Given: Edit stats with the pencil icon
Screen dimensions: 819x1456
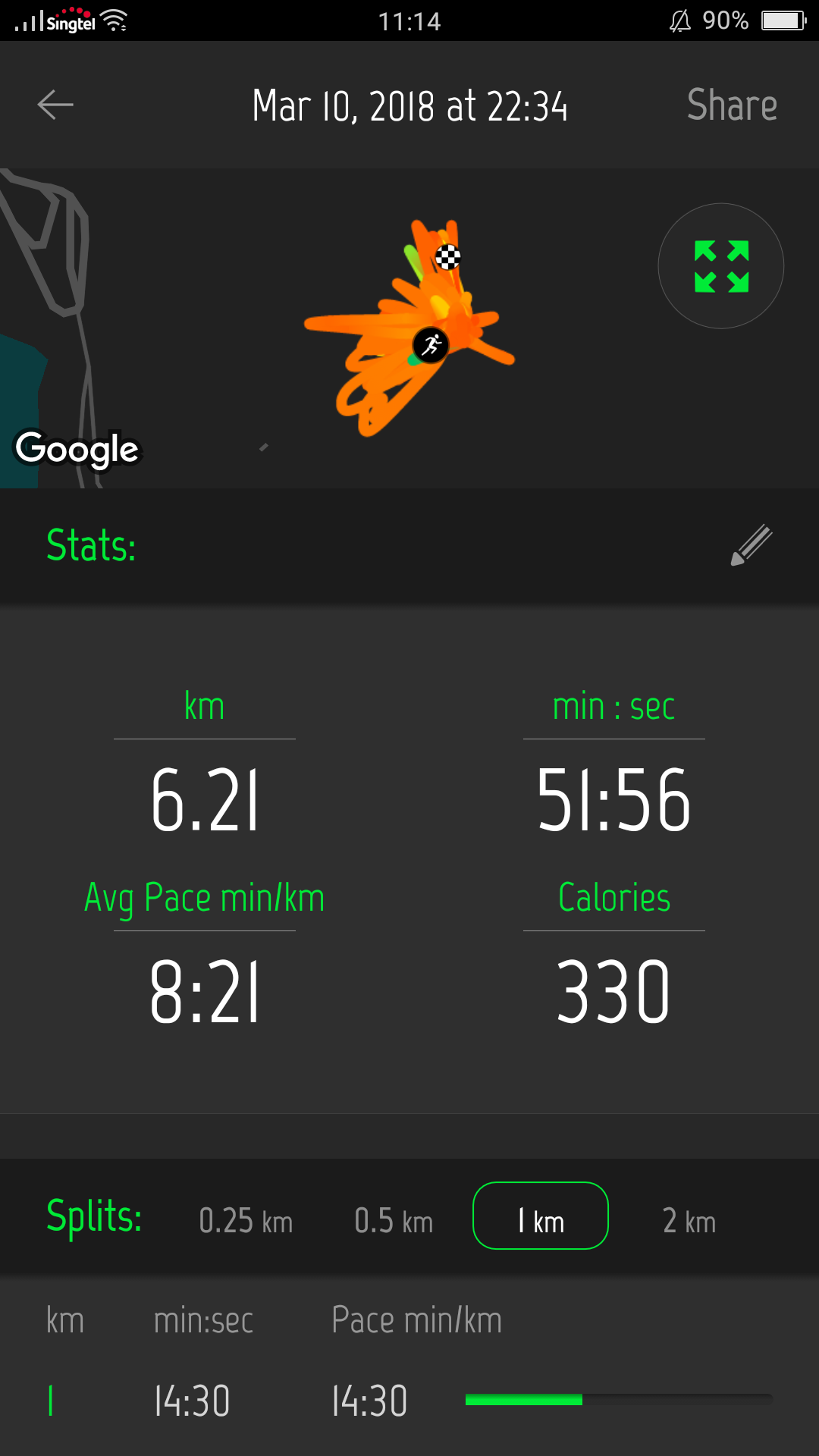Looking at the screenshot, I should [x=752, y=544].
